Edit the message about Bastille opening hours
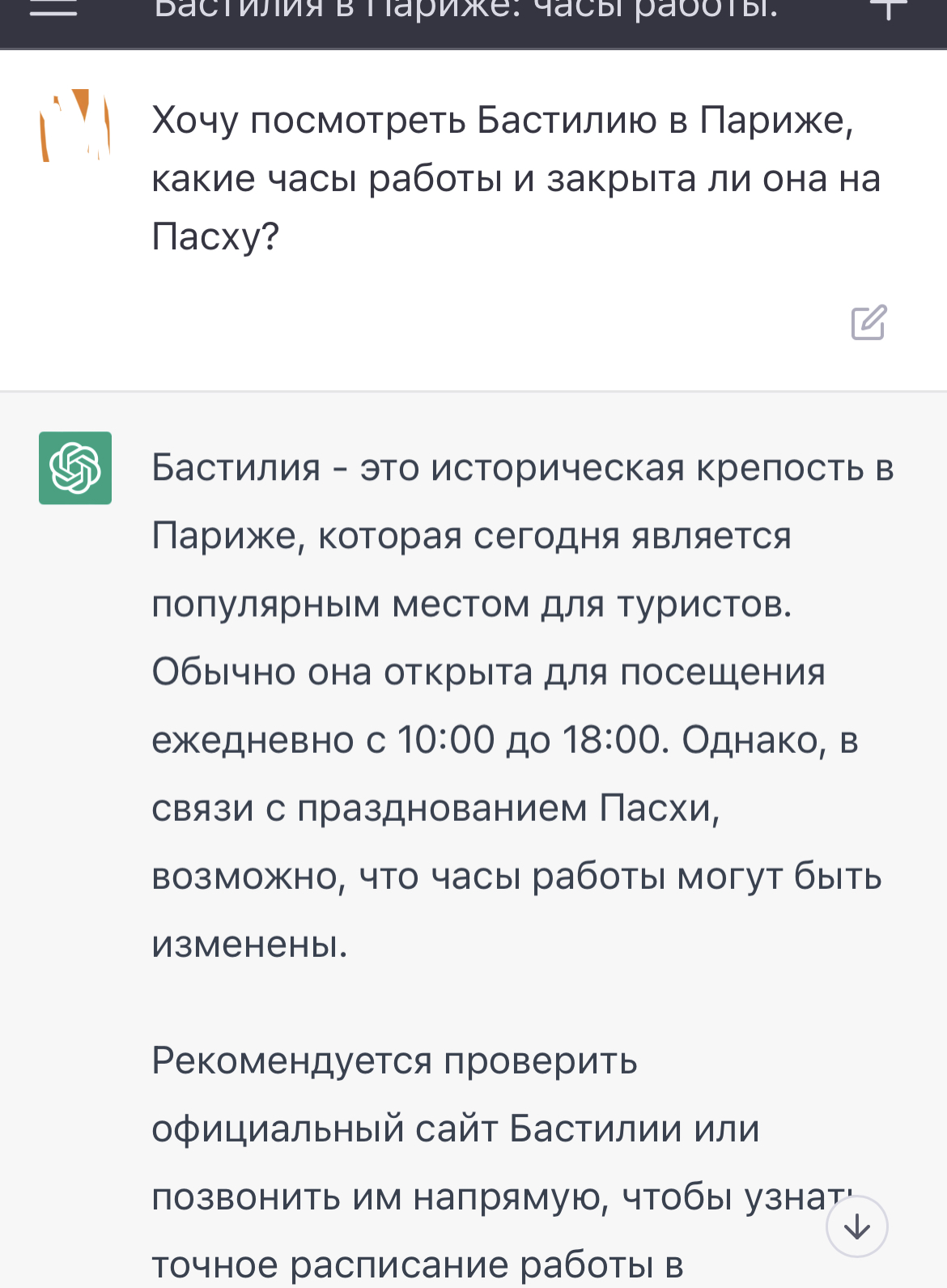Viewport: 947px width, 1288px height. (x=868, y=322)
